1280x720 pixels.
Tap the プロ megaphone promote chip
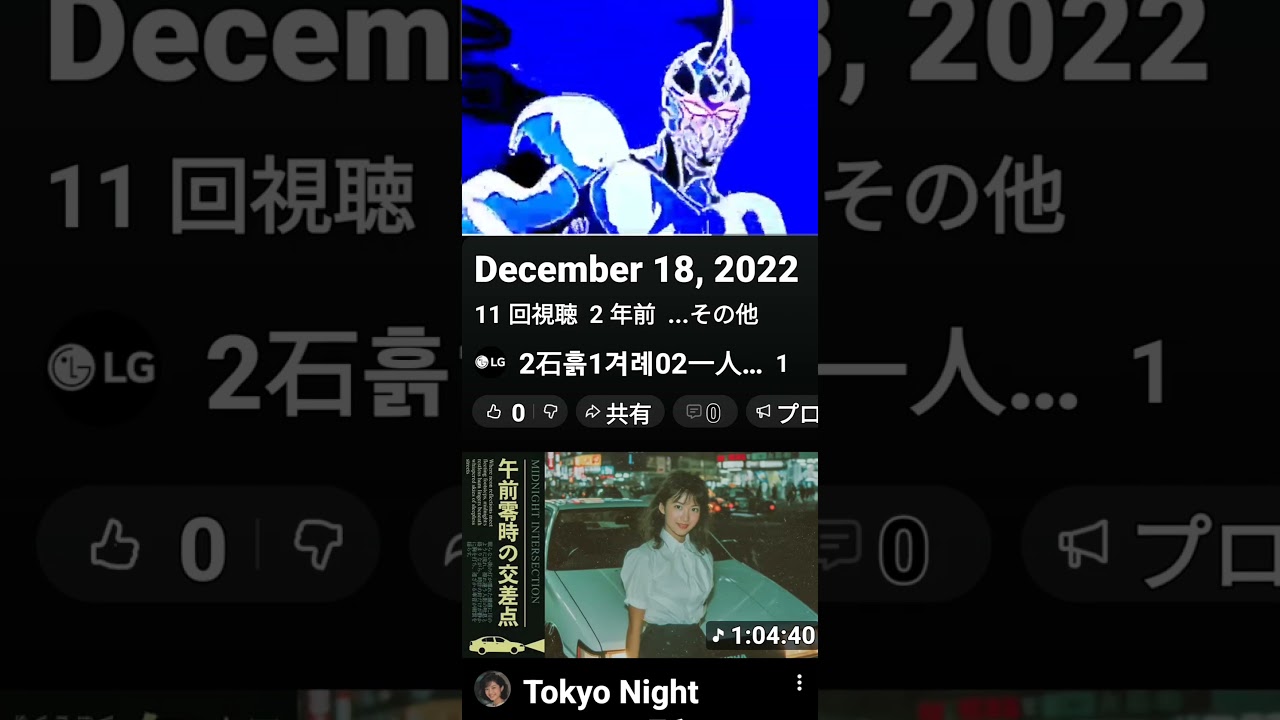coord(786,412)
